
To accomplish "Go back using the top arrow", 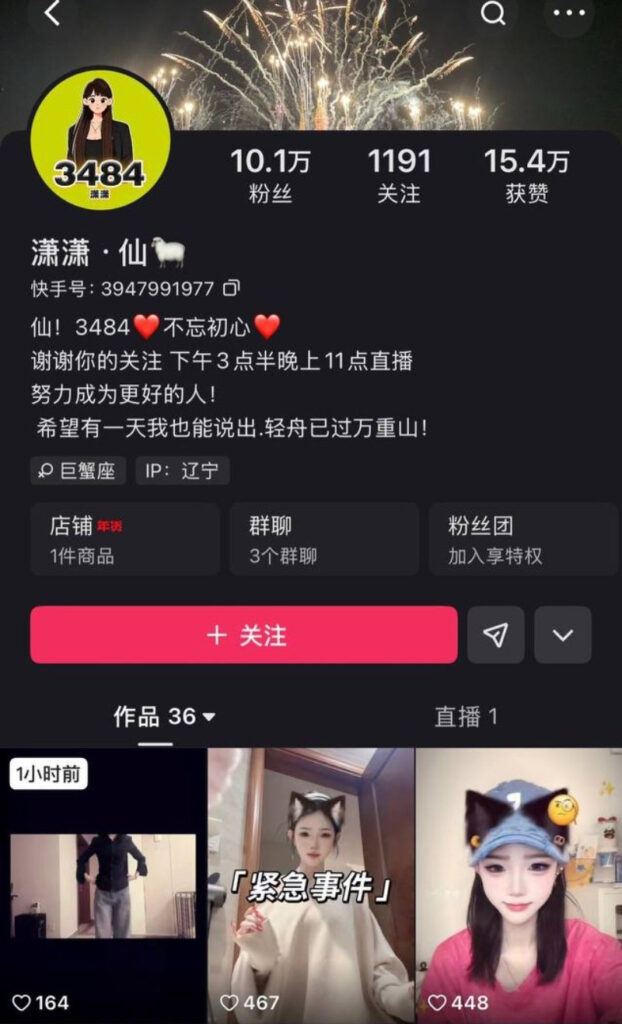I will point(53,14).
